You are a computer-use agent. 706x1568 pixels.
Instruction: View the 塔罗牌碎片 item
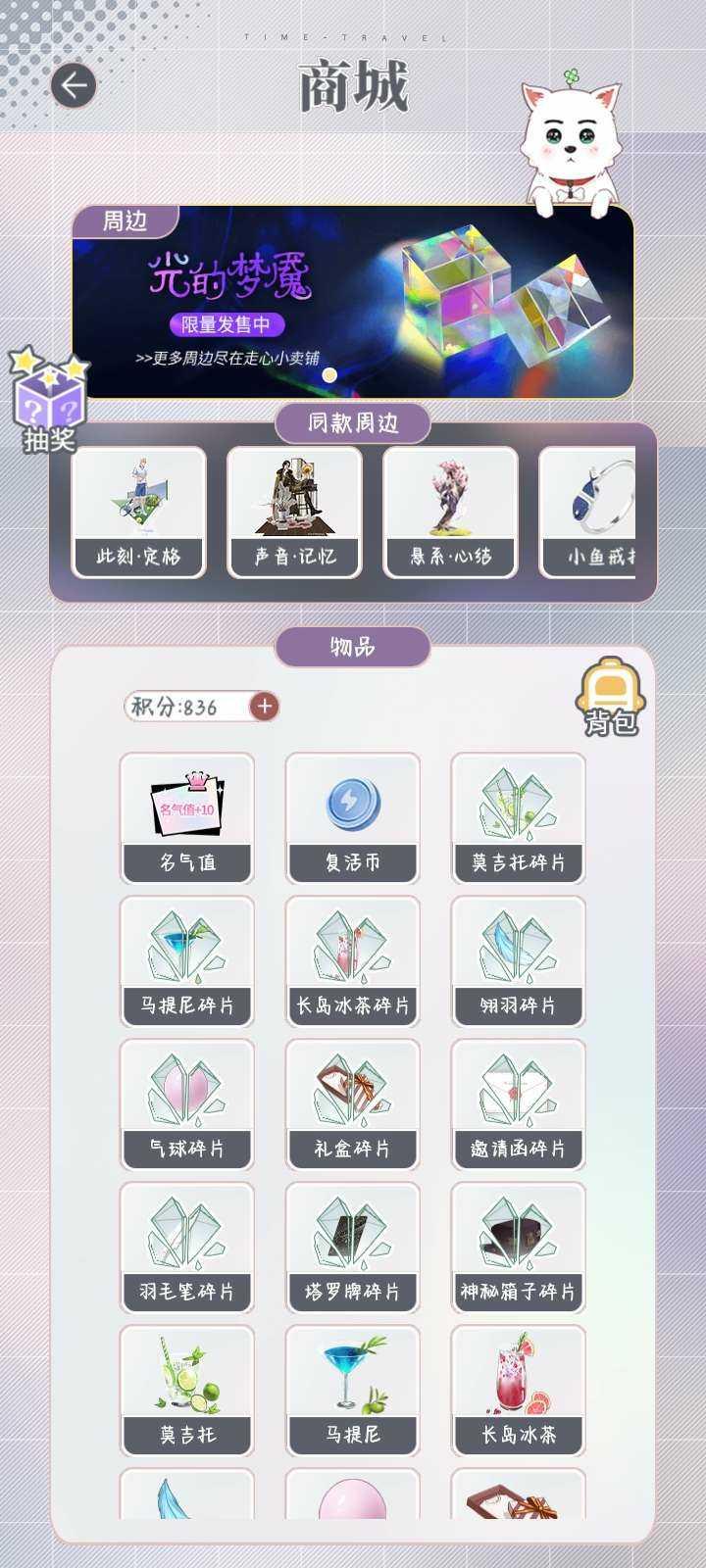pyautogui.click(x=352, y=1248)
